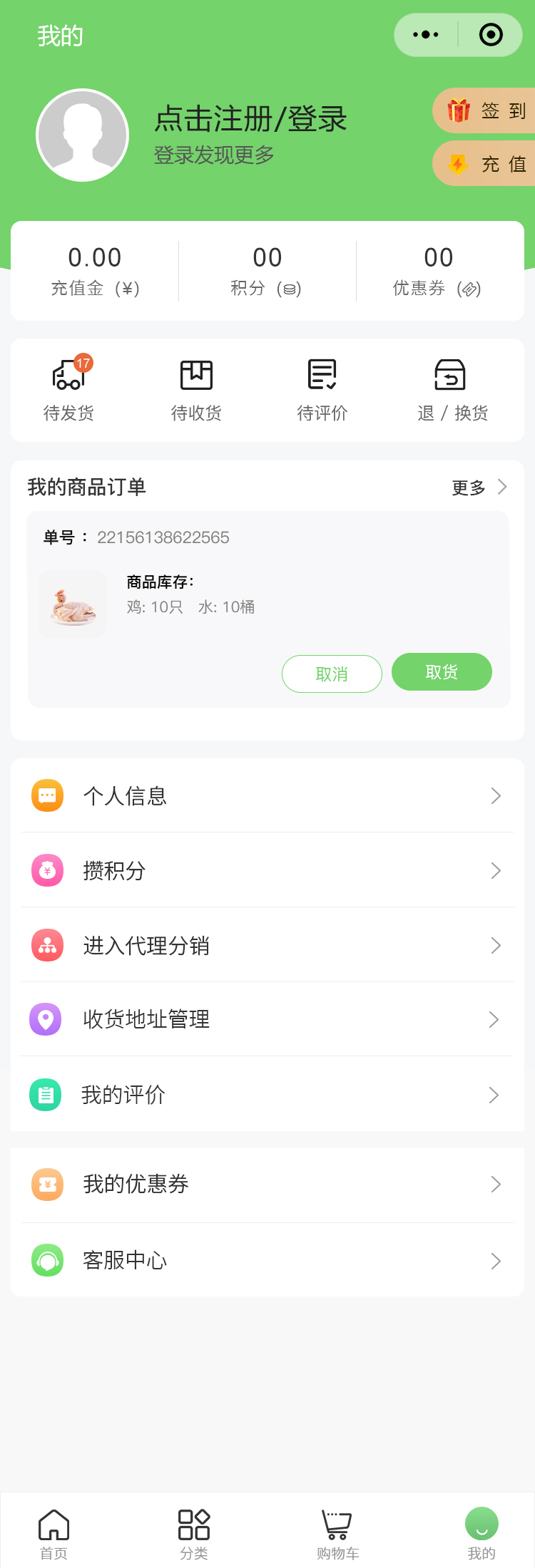The width and height of the screenshot is (535, 1568).
Task: Switch to the 购物车 tab
Action: [x=337, y=1535]
